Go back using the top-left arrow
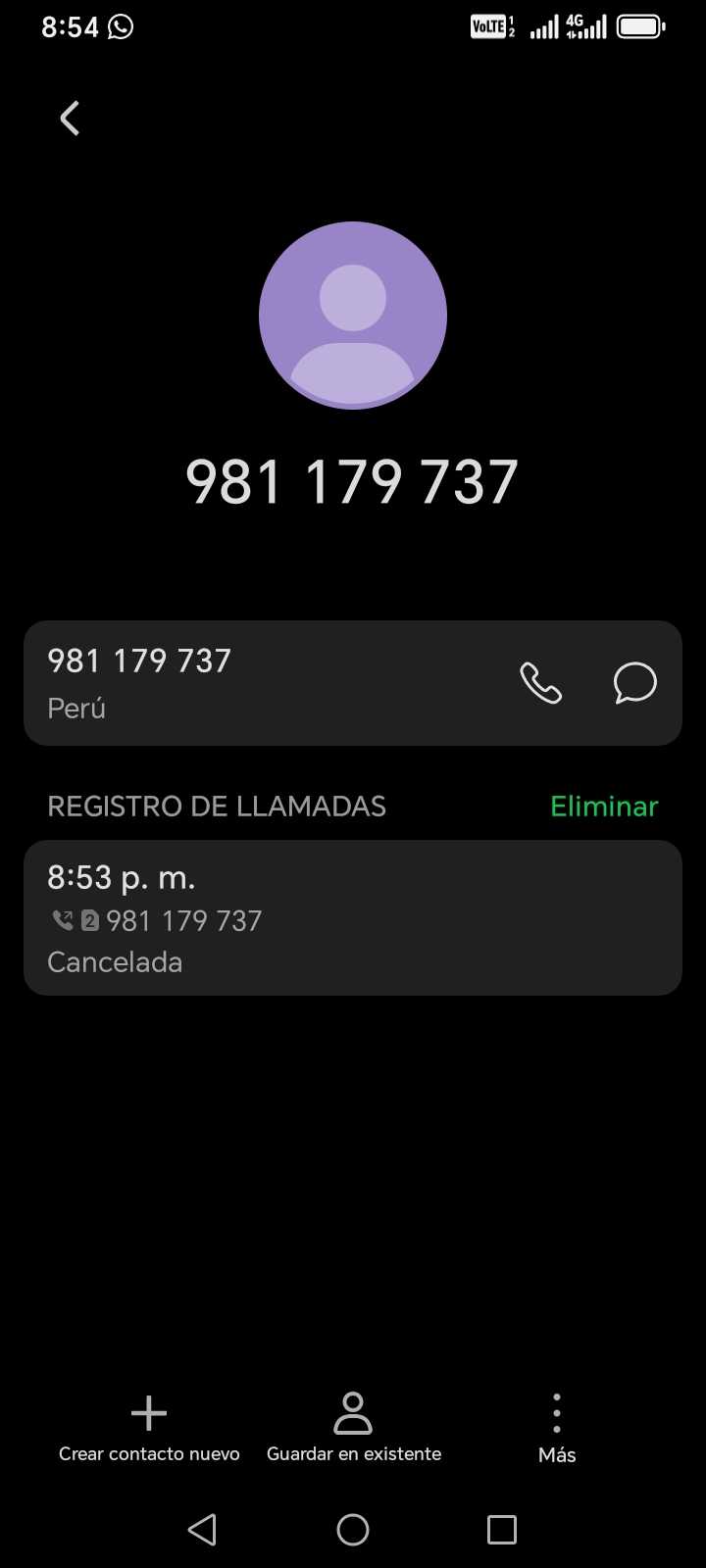This screenshot has height=1568, width=706. click(x=70, y=119)
